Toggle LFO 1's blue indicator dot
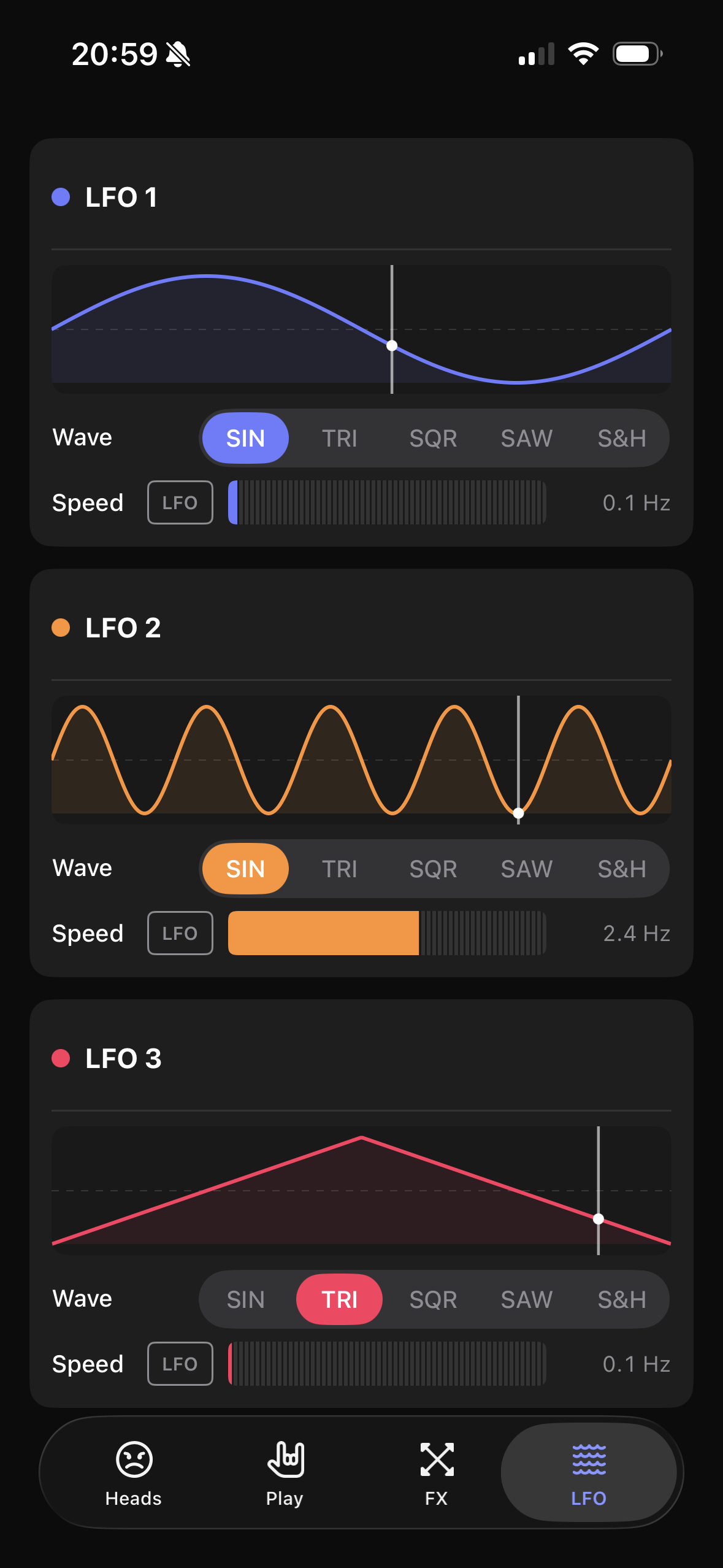The image size is (723, 1568). point(61,196)
